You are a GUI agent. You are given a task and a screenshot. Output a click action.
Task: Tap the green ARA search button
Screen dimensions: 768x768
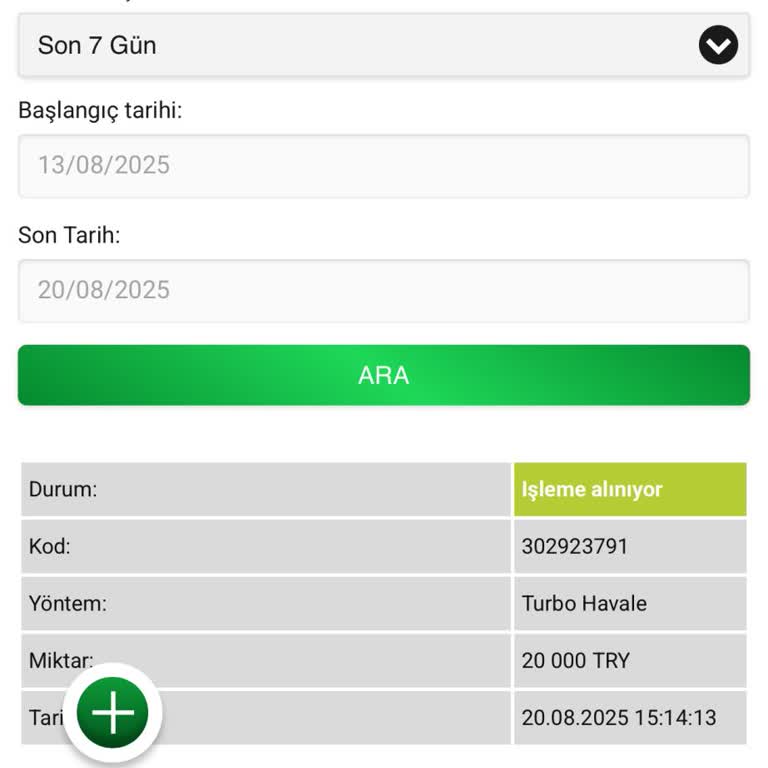pos(383,375)
